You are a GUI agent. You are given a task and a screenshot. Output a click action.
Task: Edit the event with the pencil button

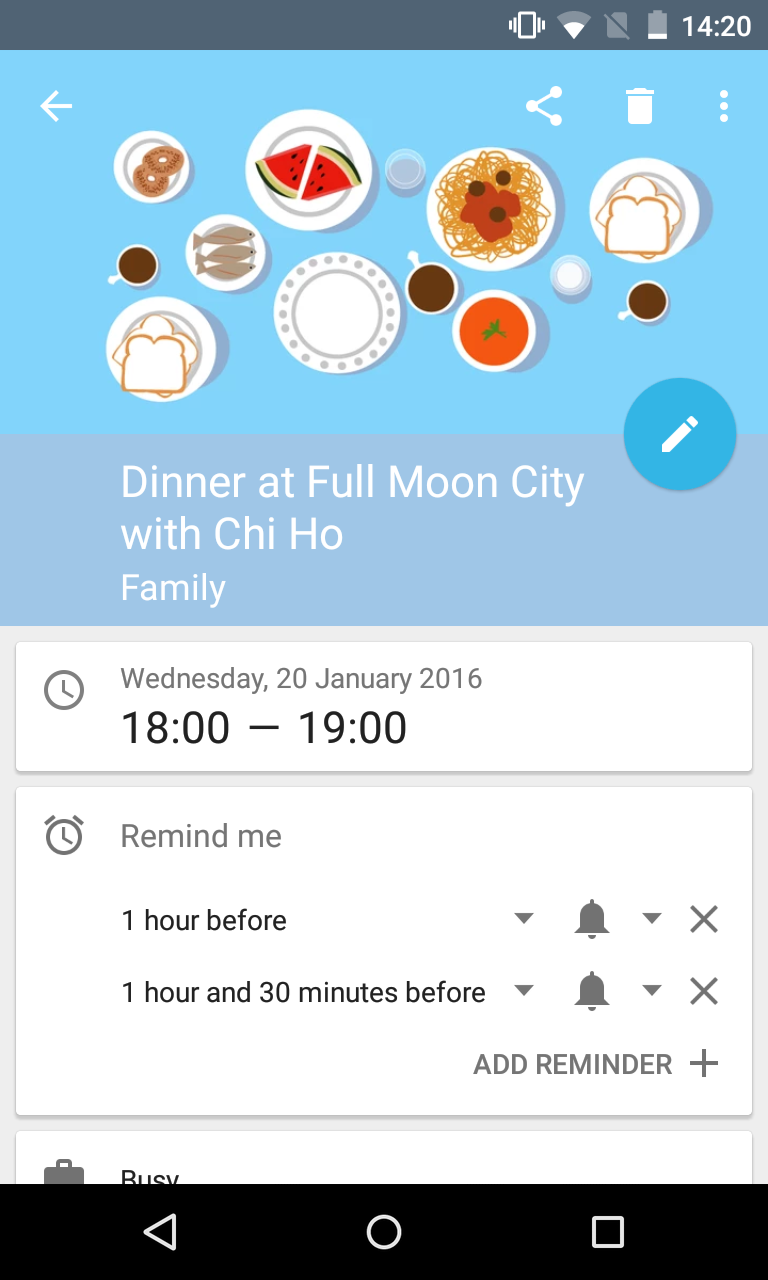coord(679,434)
